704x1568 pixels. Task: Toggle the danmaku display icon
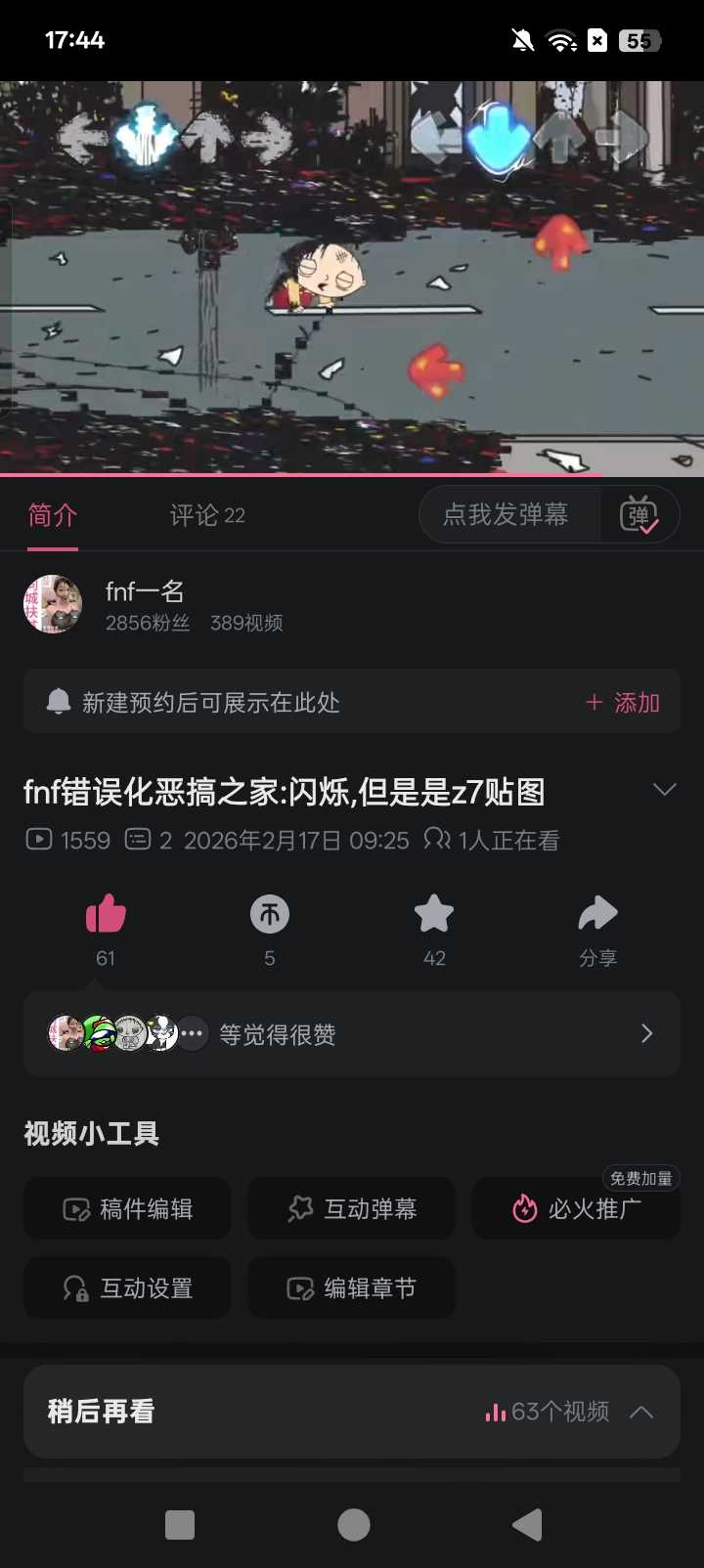(639, 514)
